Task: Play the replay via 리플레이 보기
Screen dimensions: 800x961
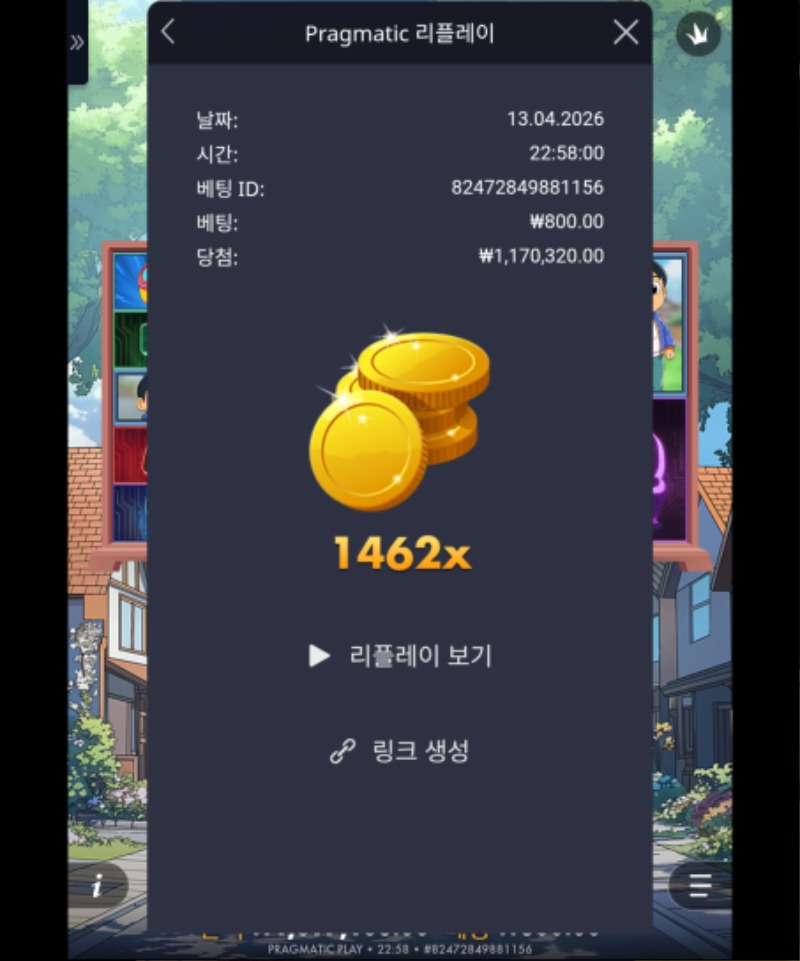Action: [400, 656]
